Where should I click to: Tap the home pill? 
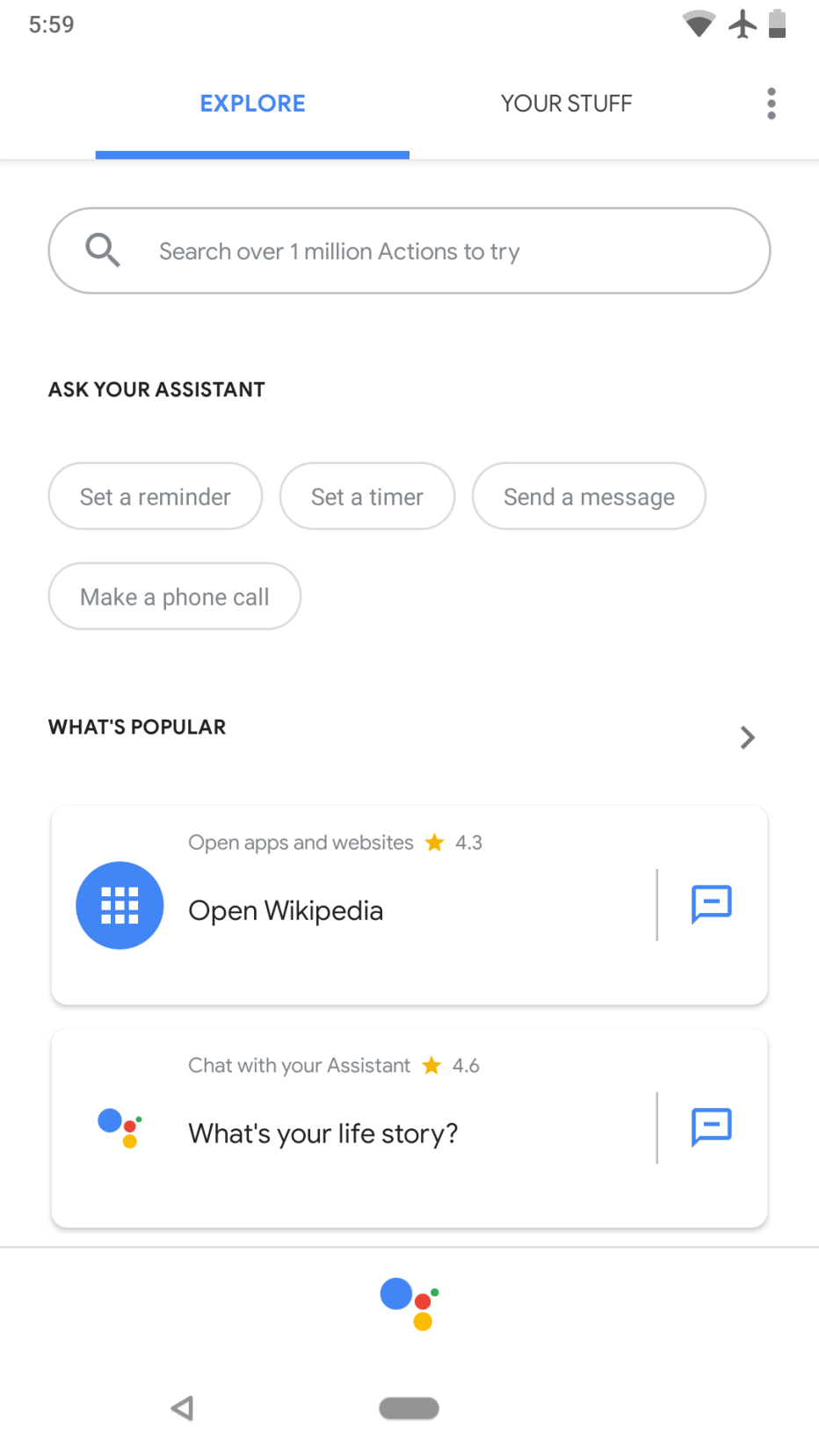click(x=409, y=1409)
